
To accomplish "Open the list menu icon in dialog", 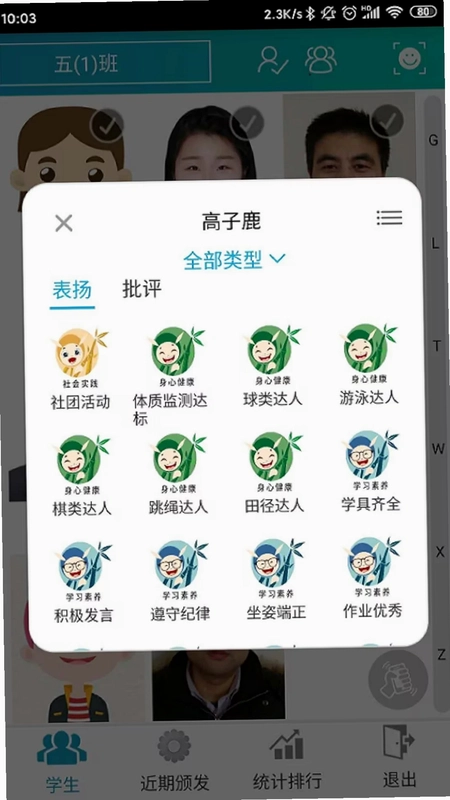I will click(x=389, y=217).
